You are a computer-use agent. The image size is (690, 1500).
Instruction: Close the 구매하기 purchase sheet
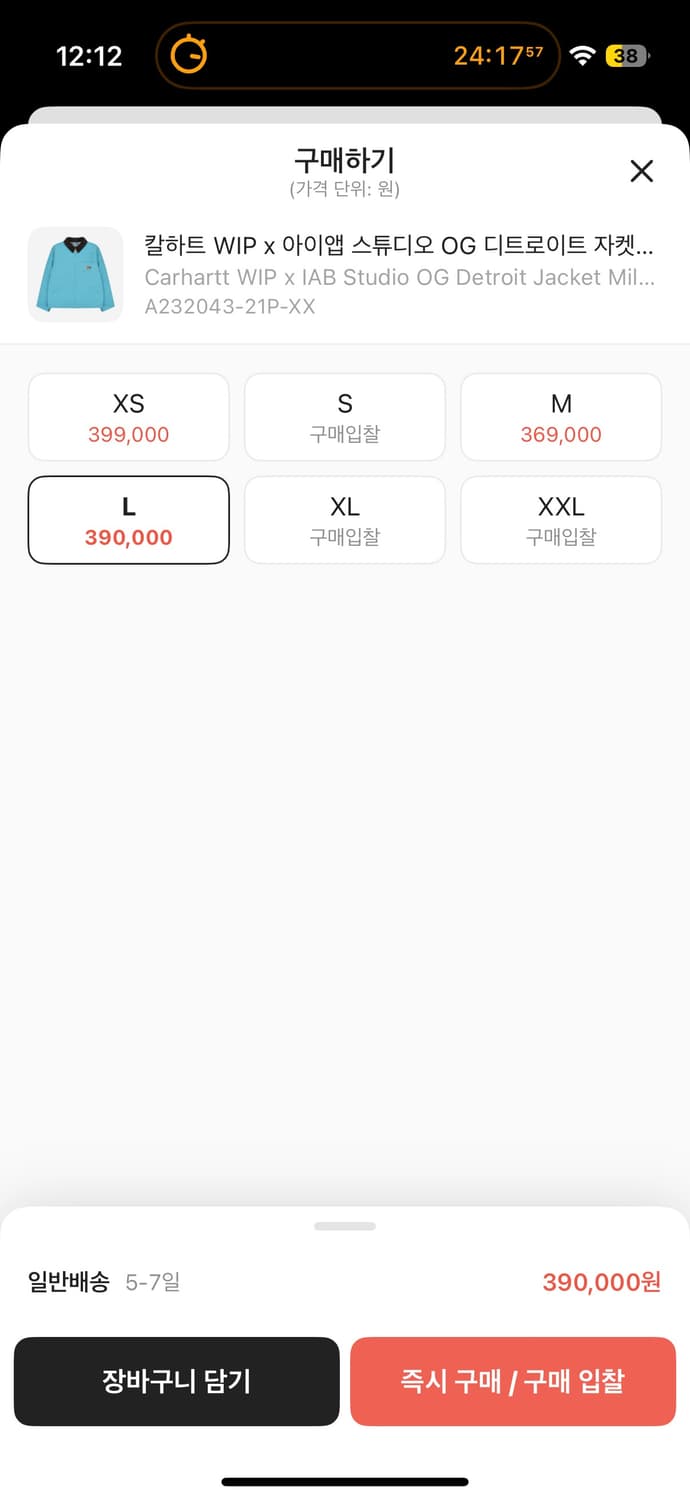point(641,171)
